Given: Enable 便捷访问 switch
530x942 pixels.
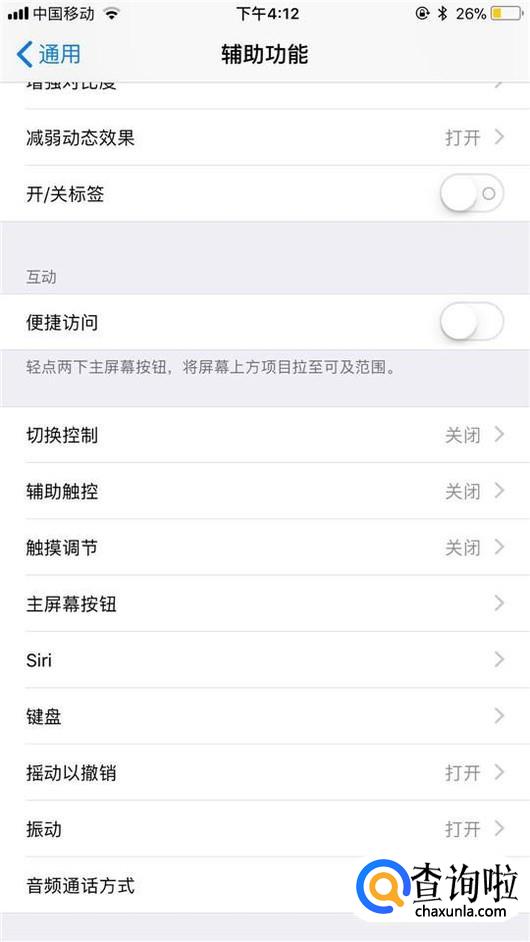Looking at the screenshot, I should [471, 322].
